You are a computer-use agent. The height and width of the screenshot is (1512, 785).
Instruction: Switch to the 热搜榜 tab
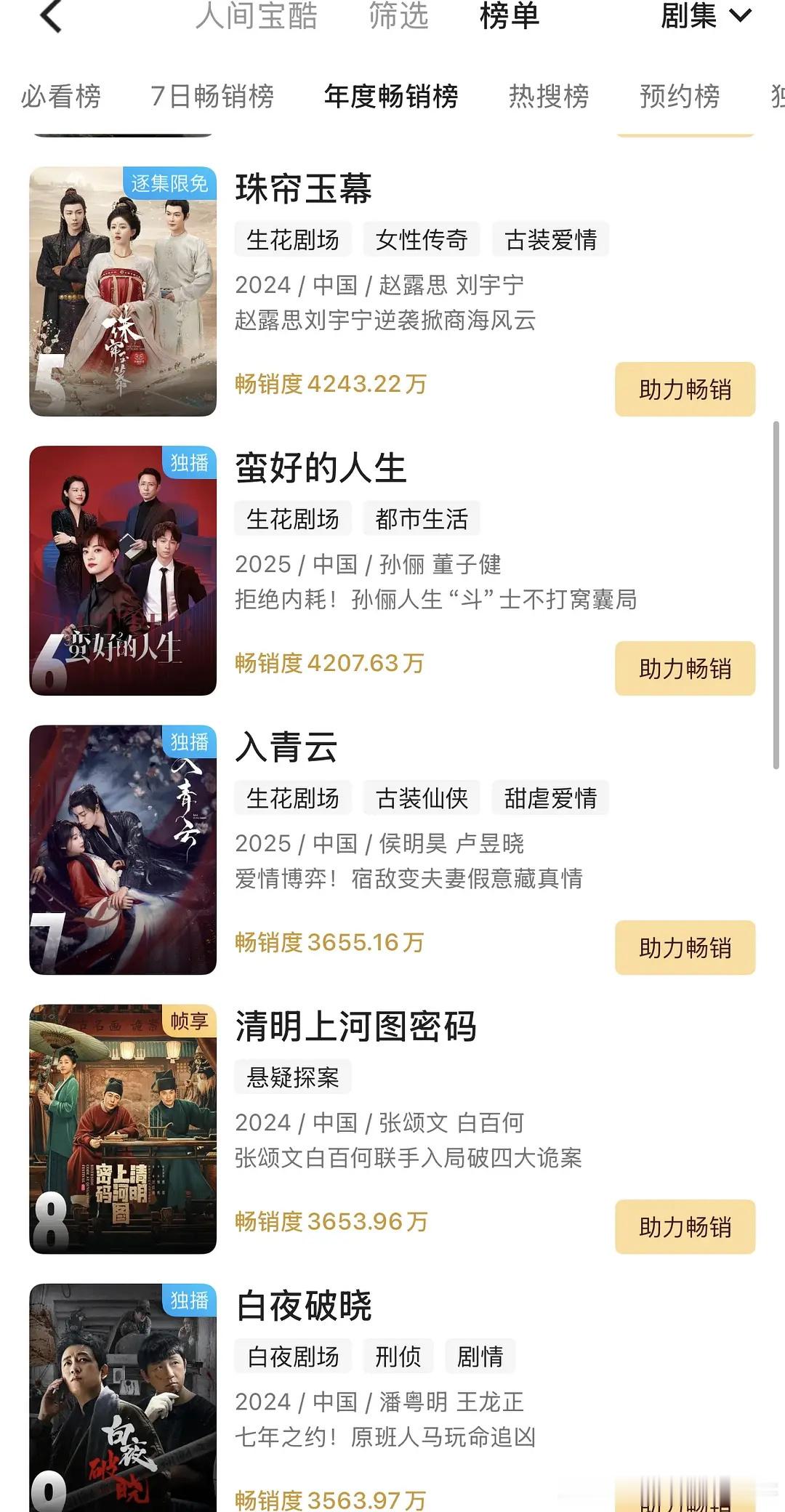coord(549,97)
